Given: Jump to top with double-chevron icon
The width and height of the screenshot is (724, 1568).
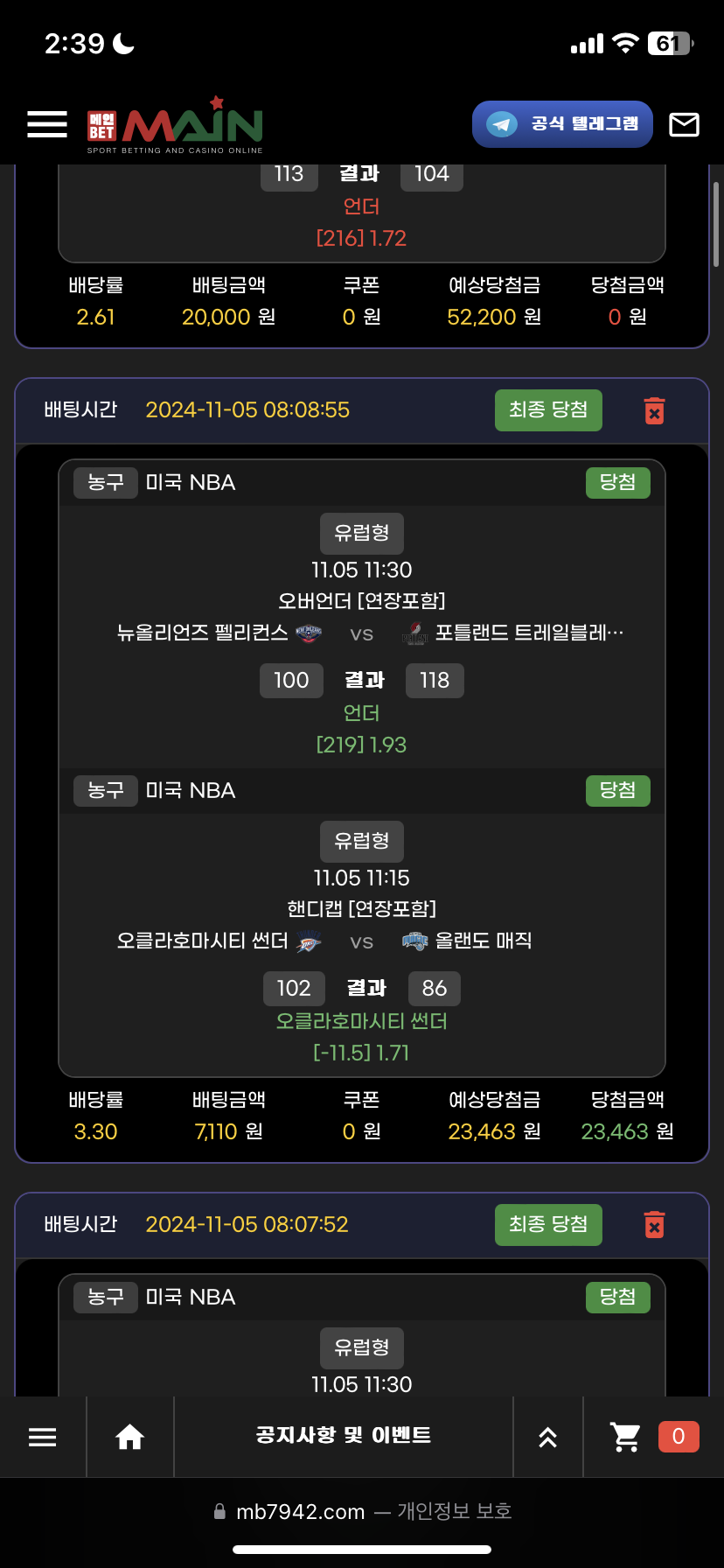Looking at the screenshot, I should point(548,1437).
